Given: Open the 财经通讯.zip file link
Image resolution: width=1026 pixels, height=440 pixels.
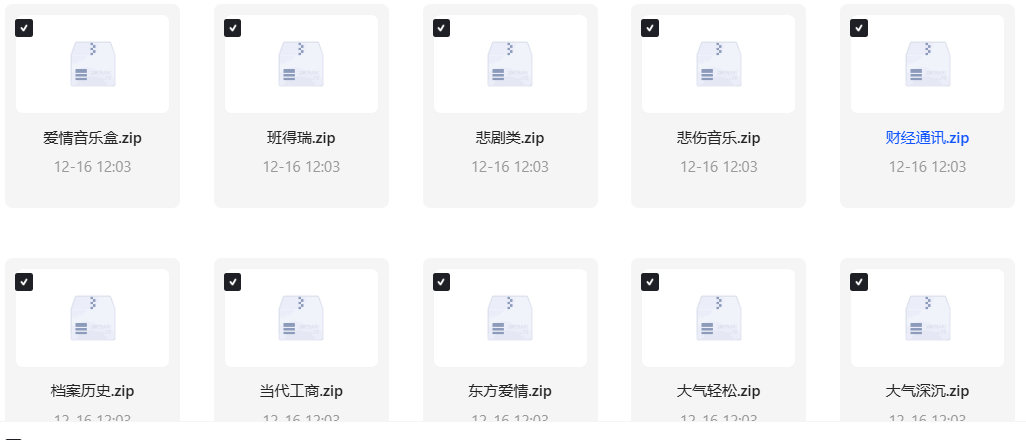Looking at the screenshot, I should click(x=927, y=138).
